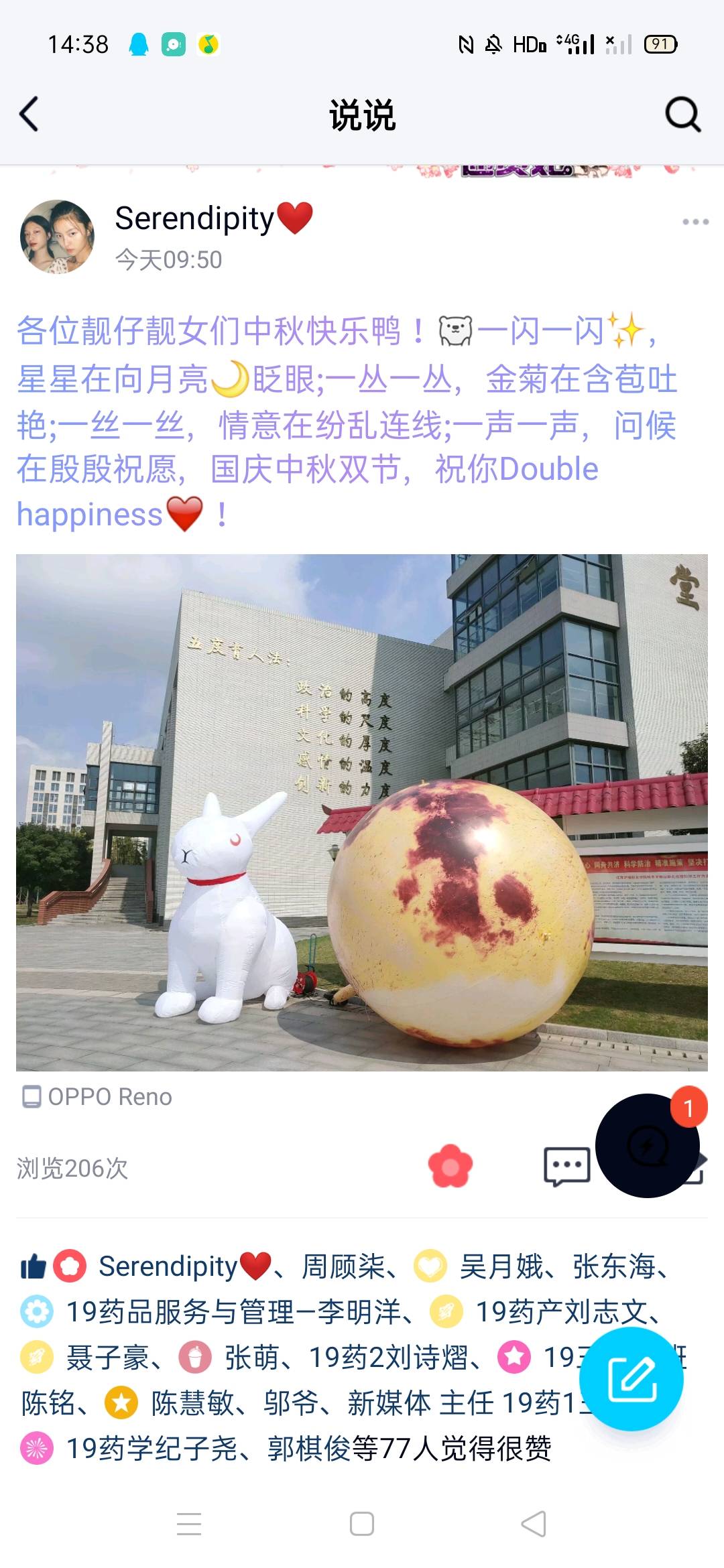Open liker 聂子豪's profile
The width and height of the screenshot is (724, 1568).
(107, 1358)
